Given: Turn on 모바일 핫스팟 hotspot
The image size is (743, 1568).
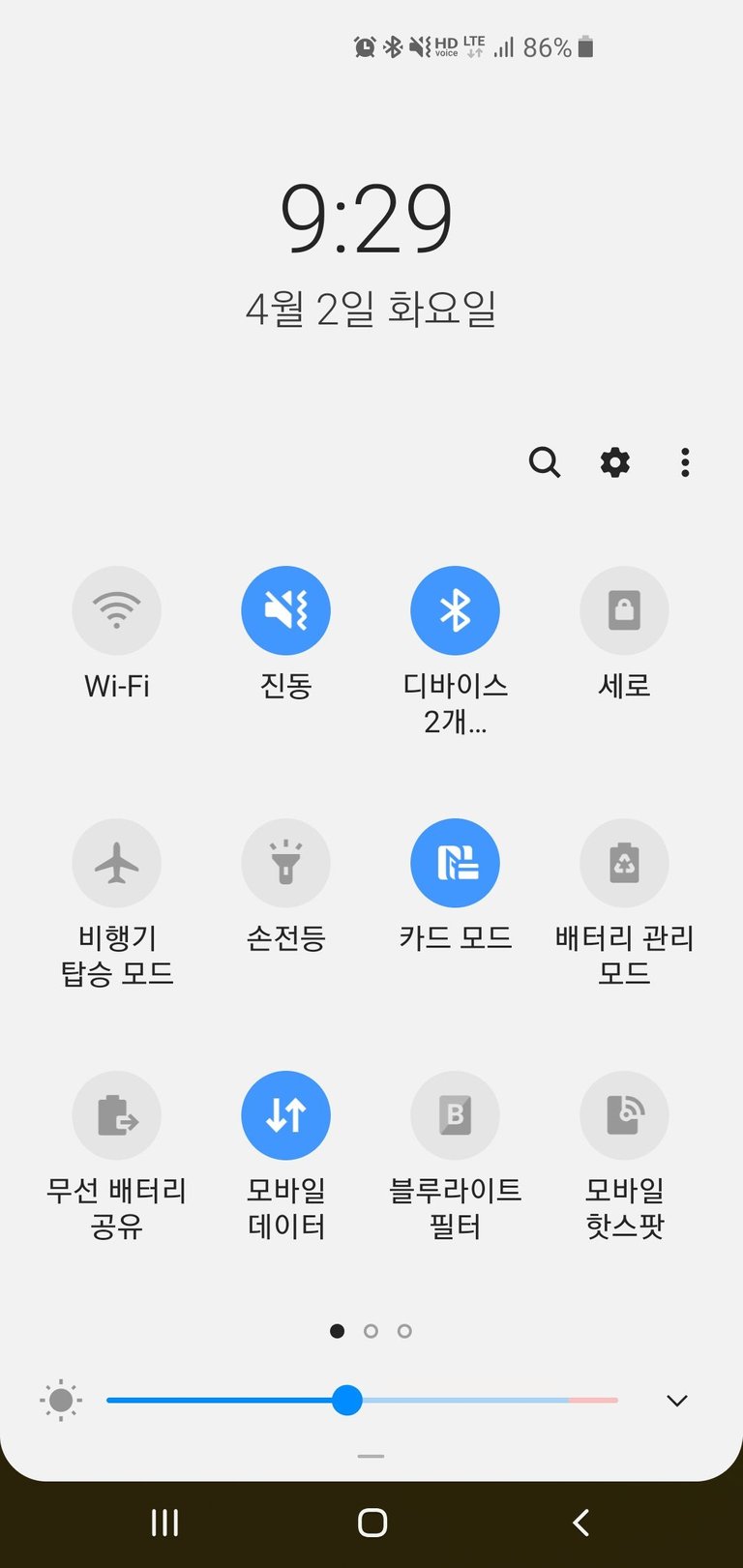Looking at the screenshot, I should point(624,1114).
